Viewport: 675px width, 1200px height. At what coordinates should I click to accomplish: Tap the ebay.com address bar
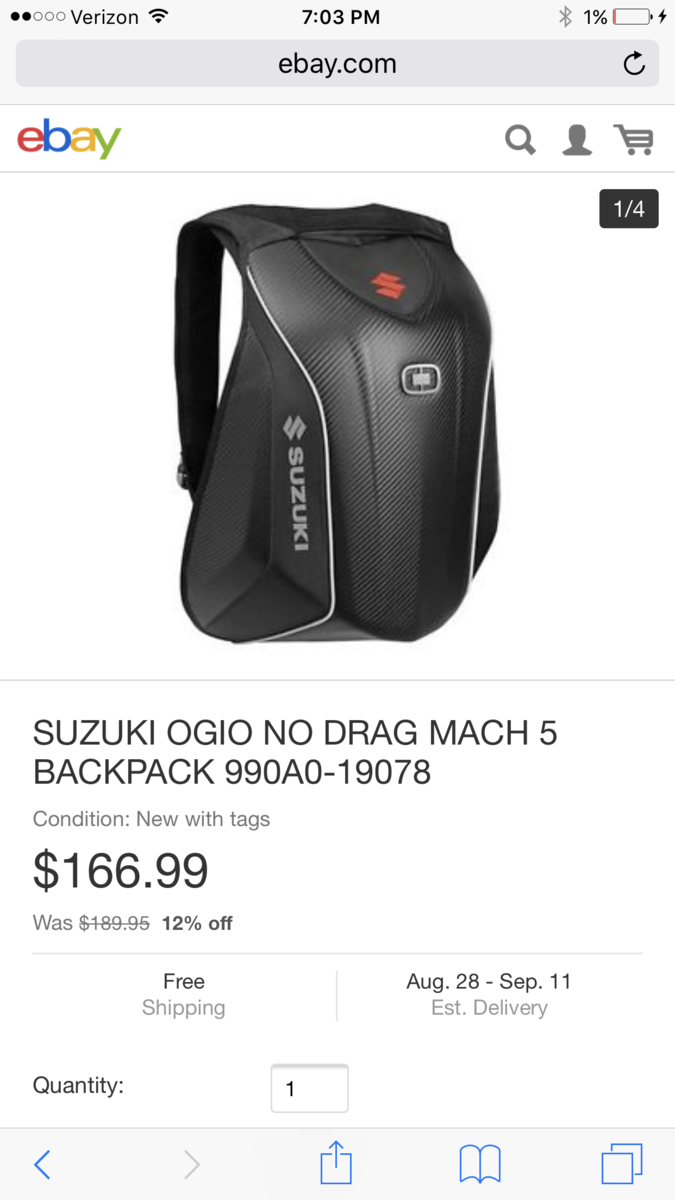[337, 64]
